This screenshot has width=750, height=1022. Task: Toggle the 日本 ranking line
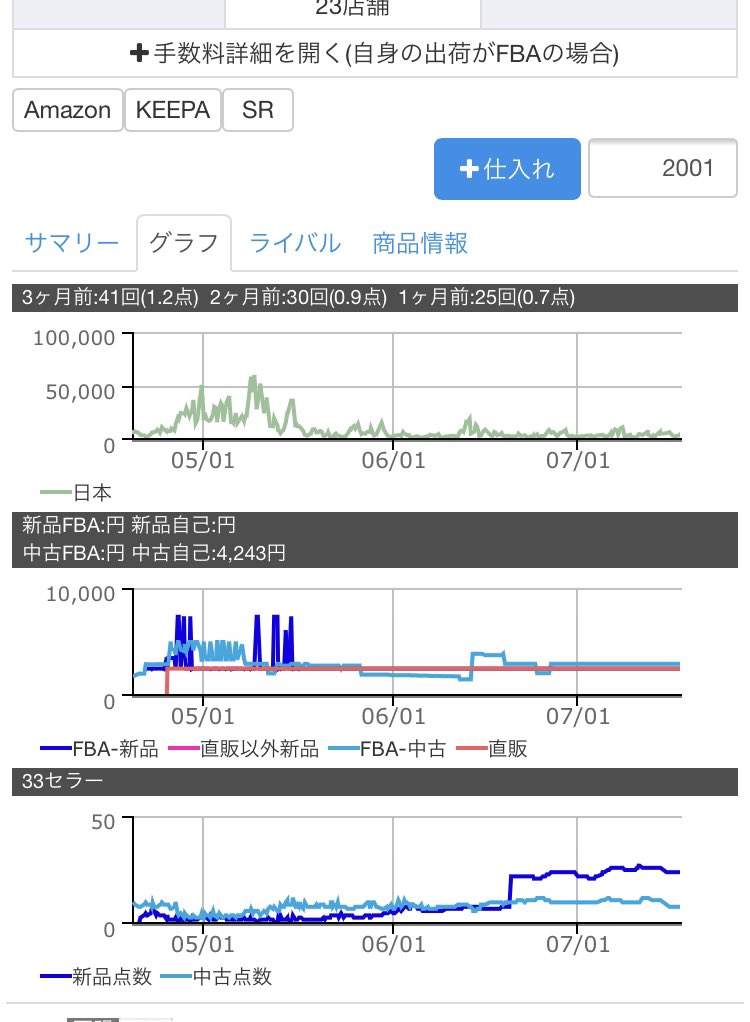click(x=77, y=492)
